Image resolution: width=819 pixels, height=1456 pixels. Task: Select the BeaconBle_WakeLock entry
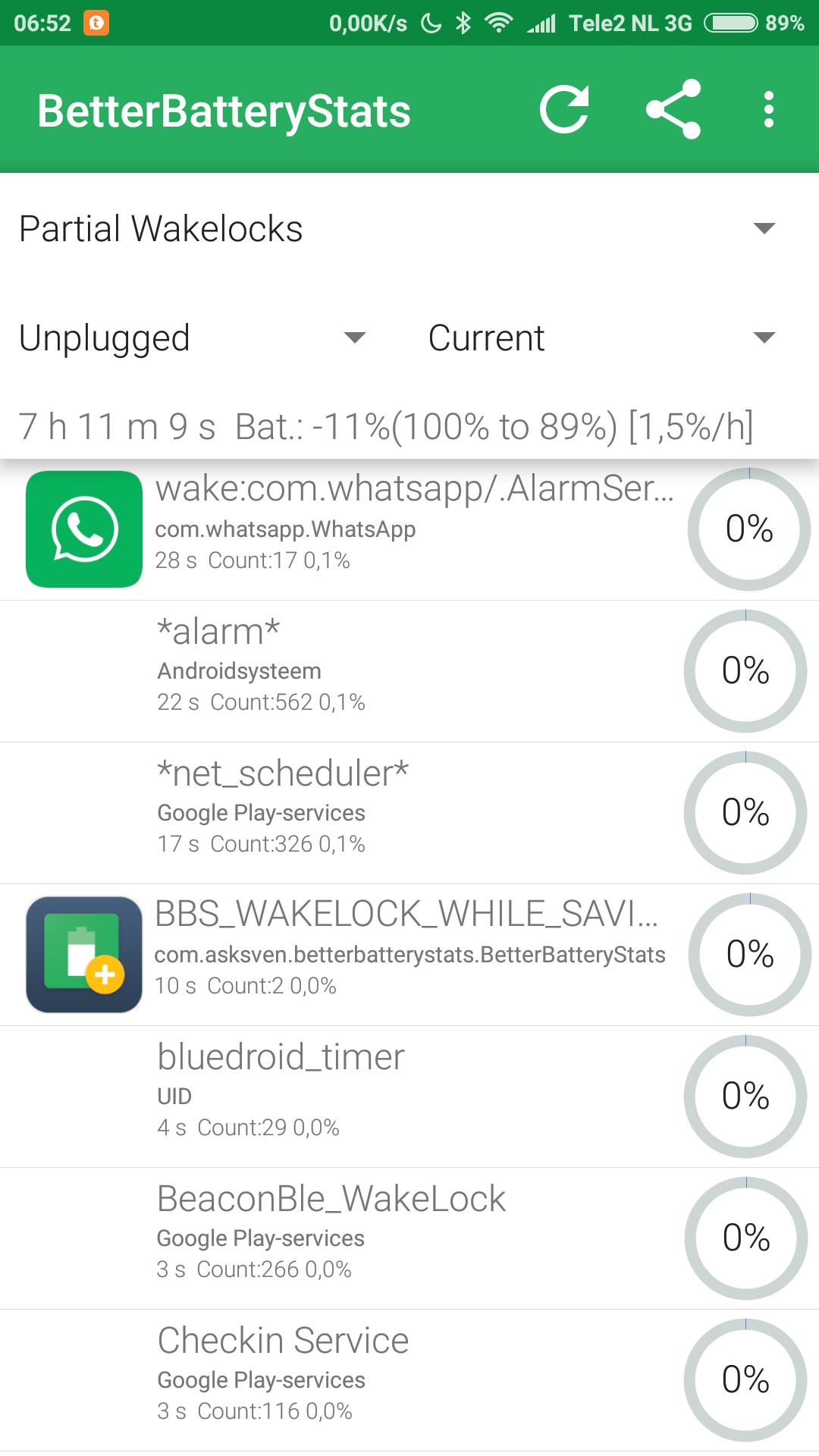coord(409,1238)
